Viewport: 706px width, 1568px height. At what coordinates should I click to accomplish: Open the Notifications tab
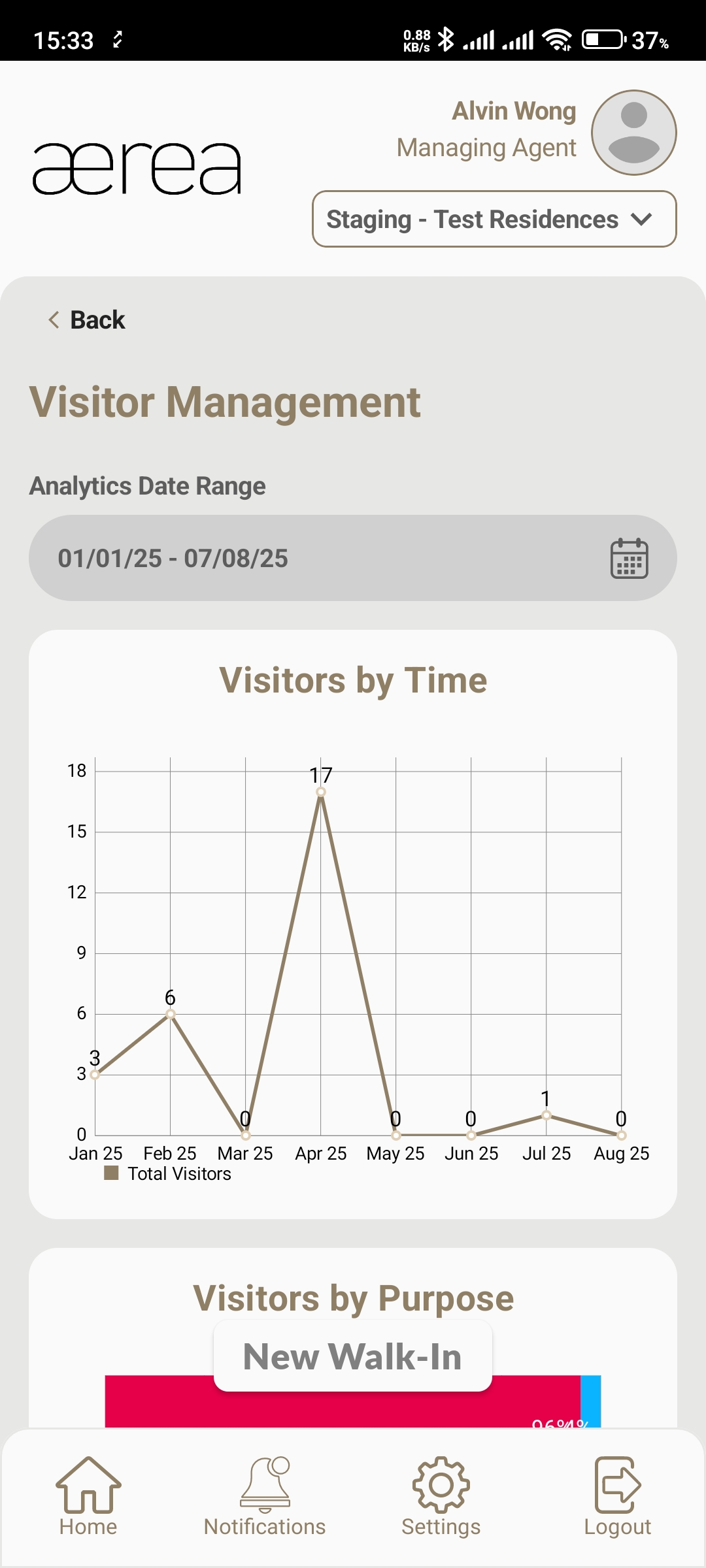[265, 1496]
